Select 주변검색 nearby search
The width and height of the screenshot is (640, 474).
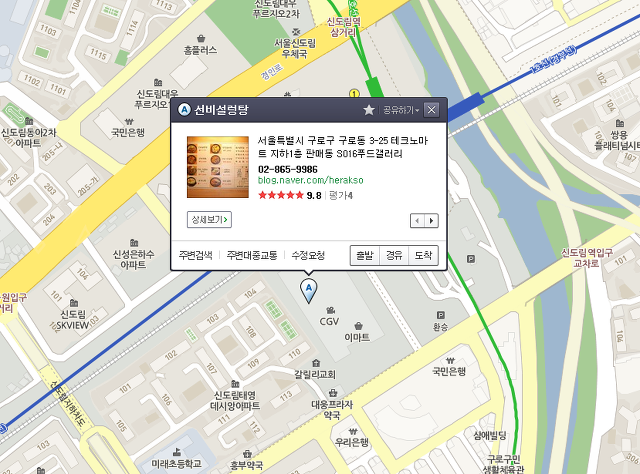point(196,256)
